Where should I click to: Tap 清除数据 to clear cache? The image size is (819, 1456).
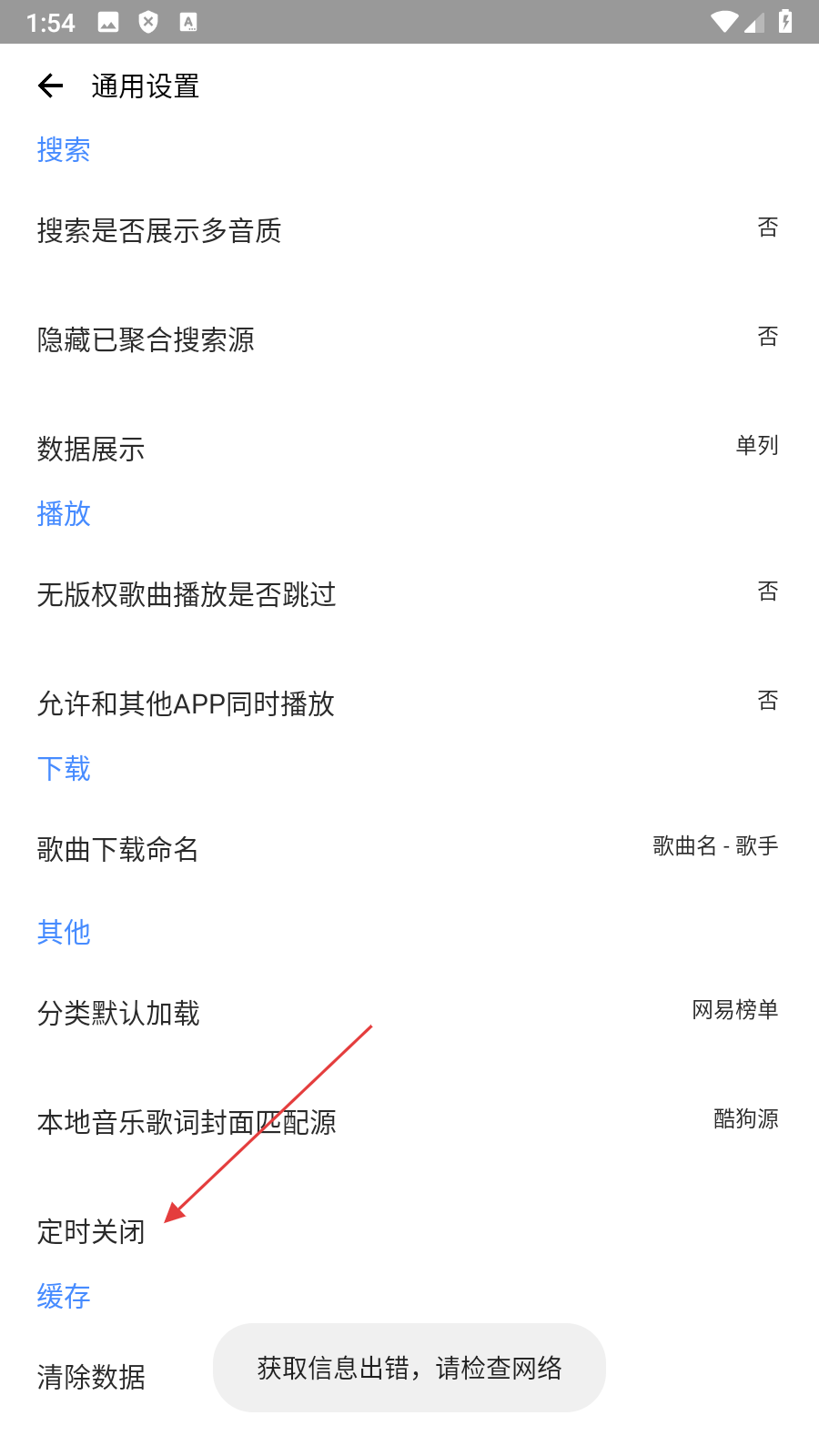click(x=91, y=1378)
